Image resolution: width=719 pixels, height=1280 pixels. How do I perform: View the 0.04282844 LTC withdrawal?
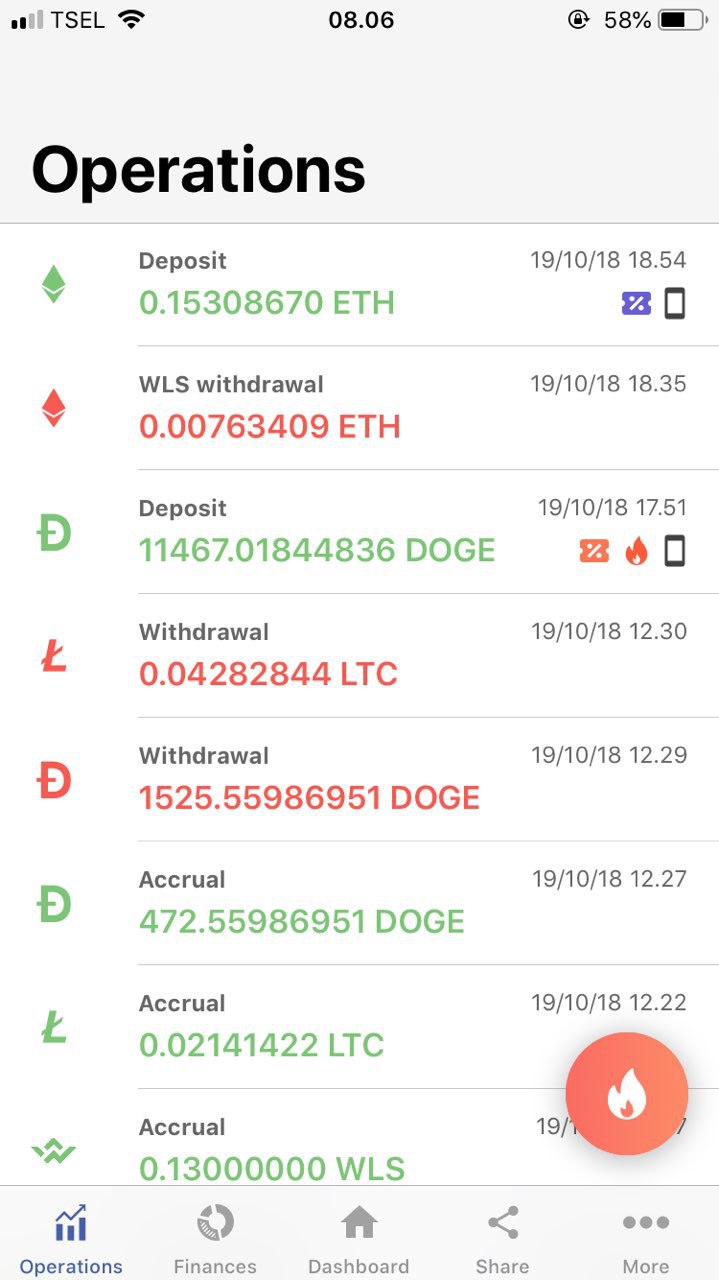click(360, 657)
